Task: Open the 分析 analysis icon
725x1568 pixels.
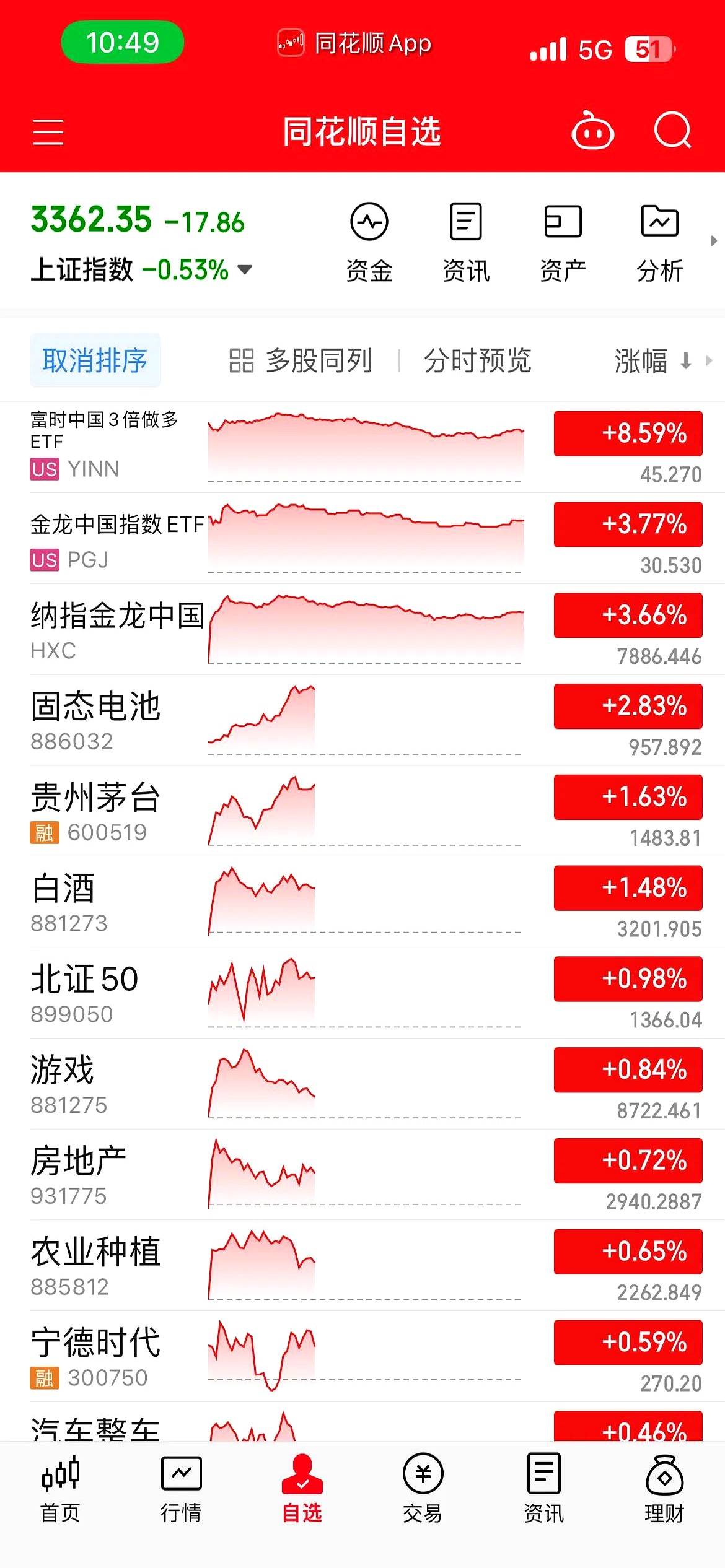Action: tap(659, 238)
